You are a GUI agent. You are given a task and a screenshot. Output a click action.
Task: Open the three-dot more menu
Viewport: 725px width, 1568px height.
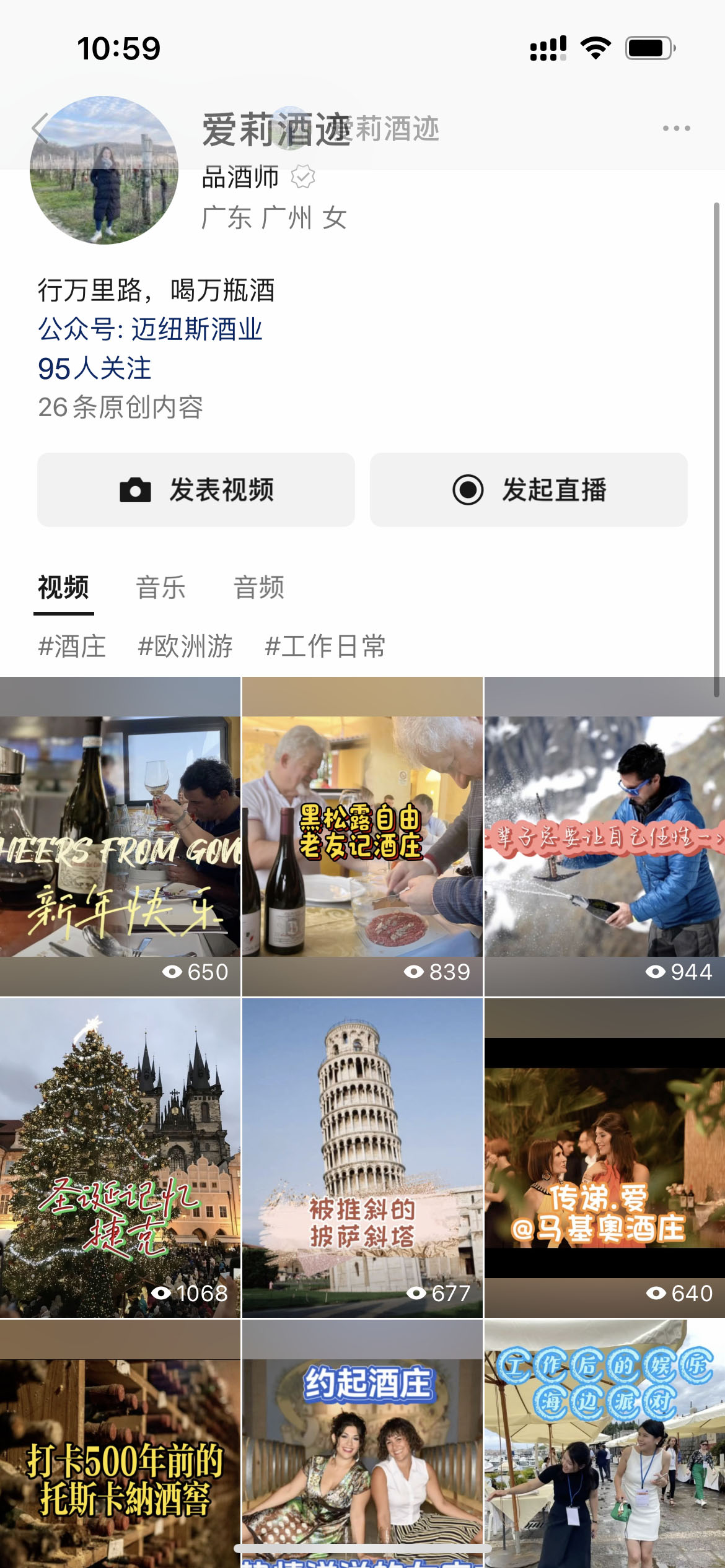pos(676,128)
